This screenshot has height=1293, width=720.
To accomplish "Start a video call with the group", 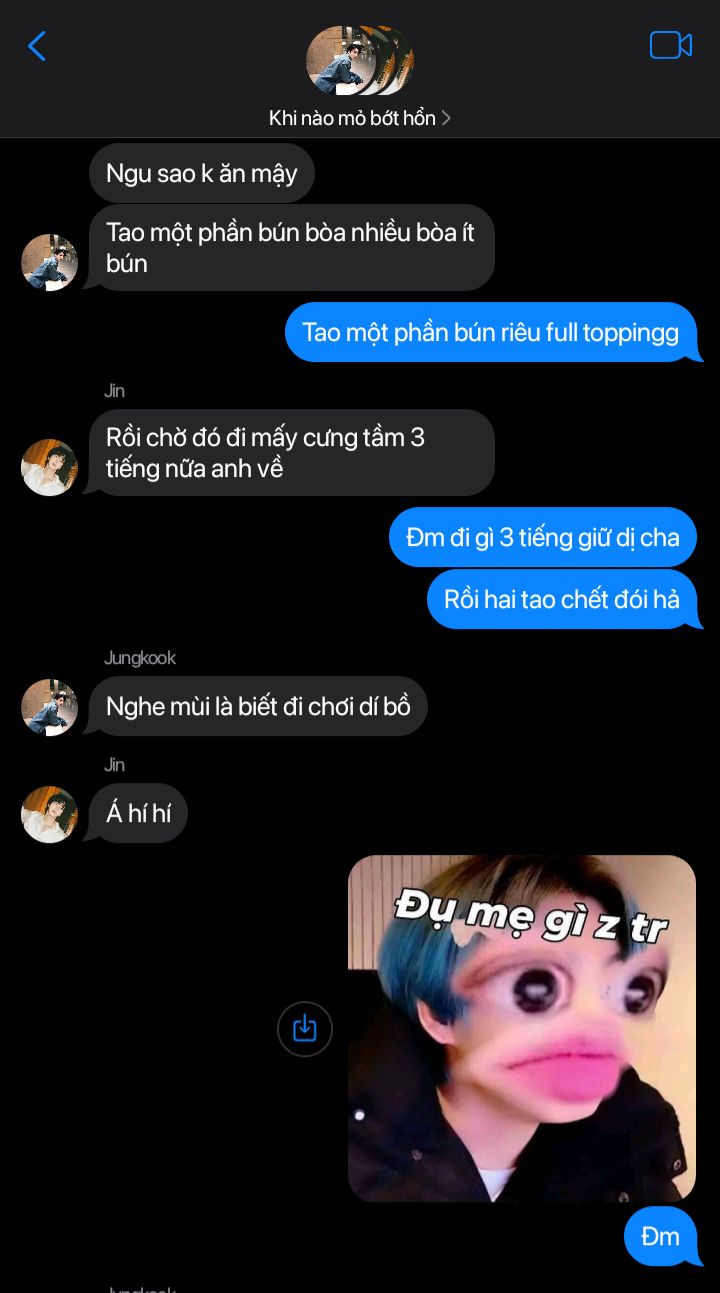I will (x=670, y=46).
